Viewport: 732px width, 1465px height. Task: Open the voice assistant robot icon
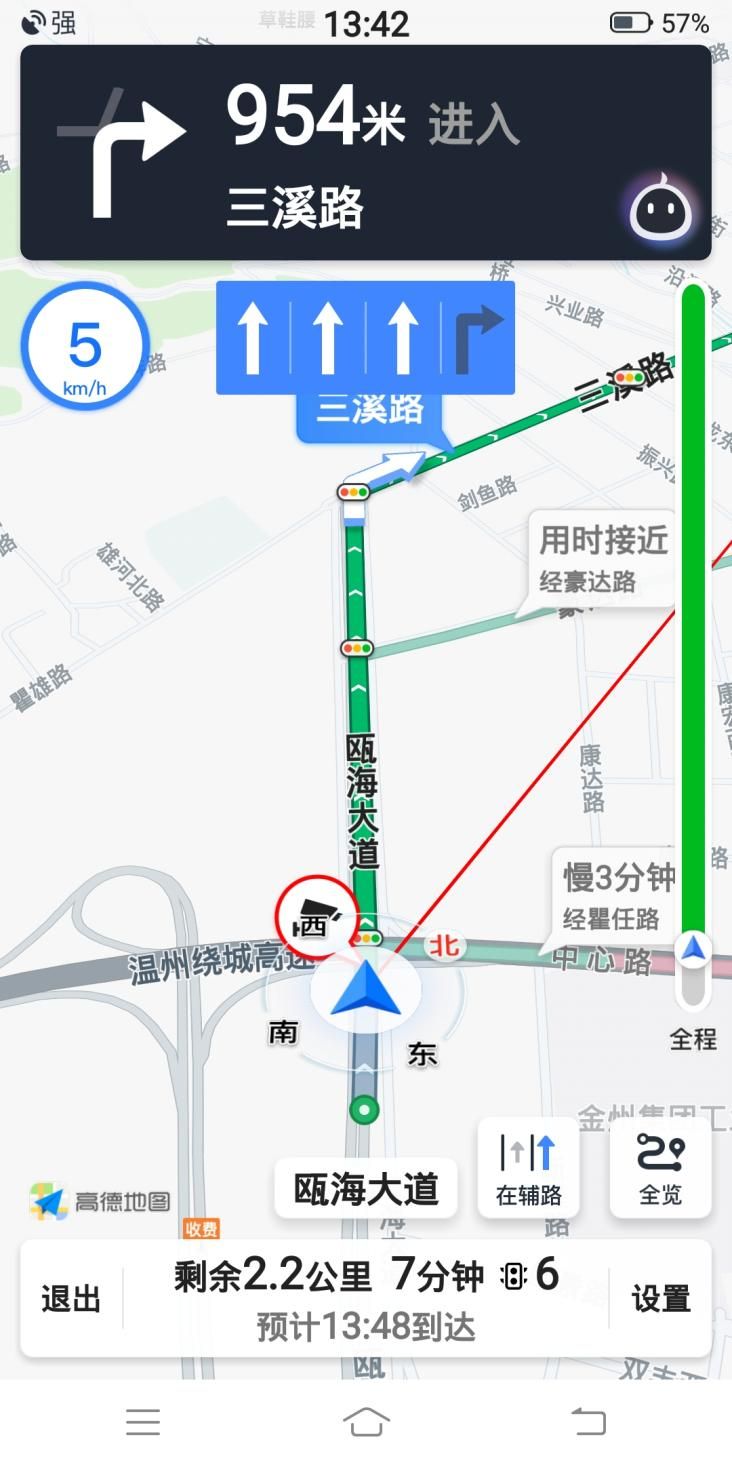coord(661,207)
